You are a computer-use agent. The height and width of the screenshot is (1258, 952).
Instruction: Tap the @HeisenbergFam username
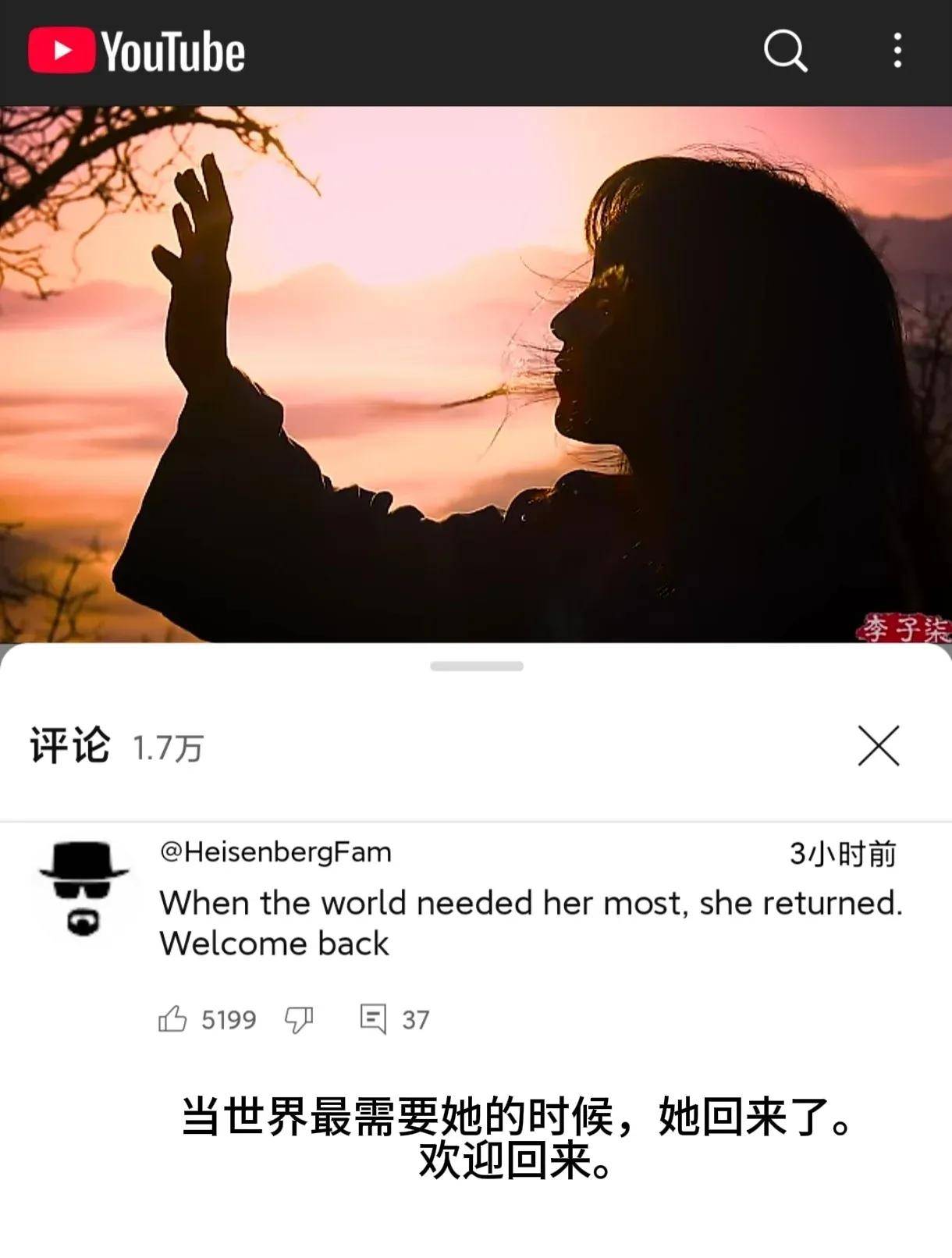tap(275, 851)
